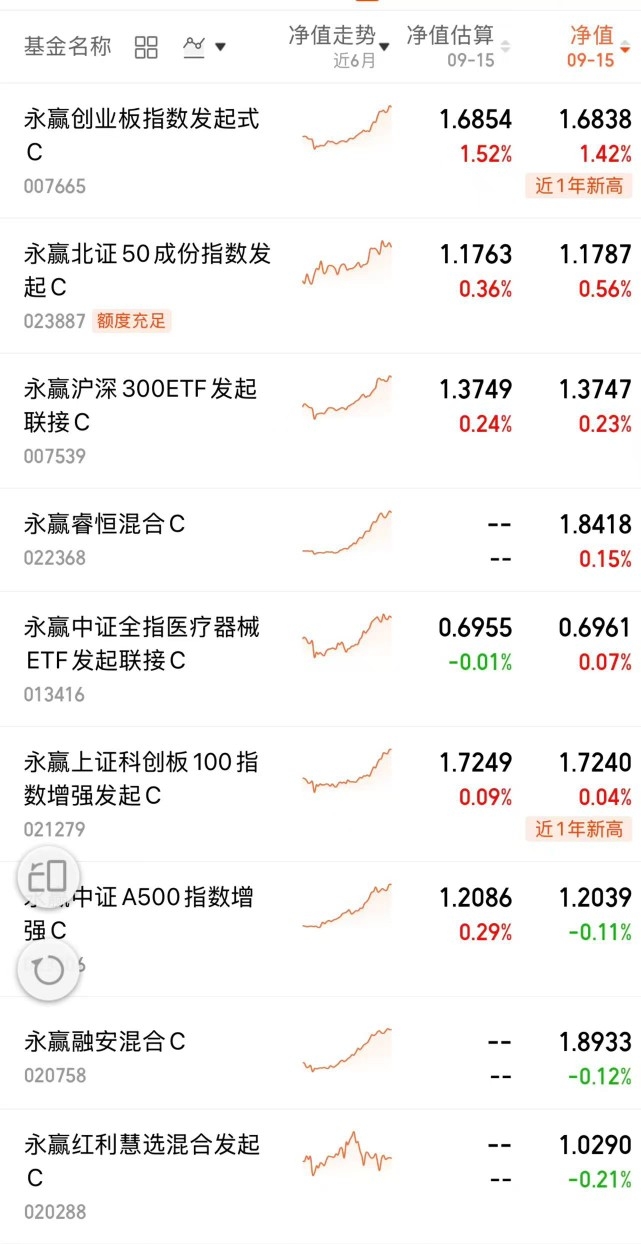Select 永赢红利慧选混合发起C fund

click(320, 1176)
